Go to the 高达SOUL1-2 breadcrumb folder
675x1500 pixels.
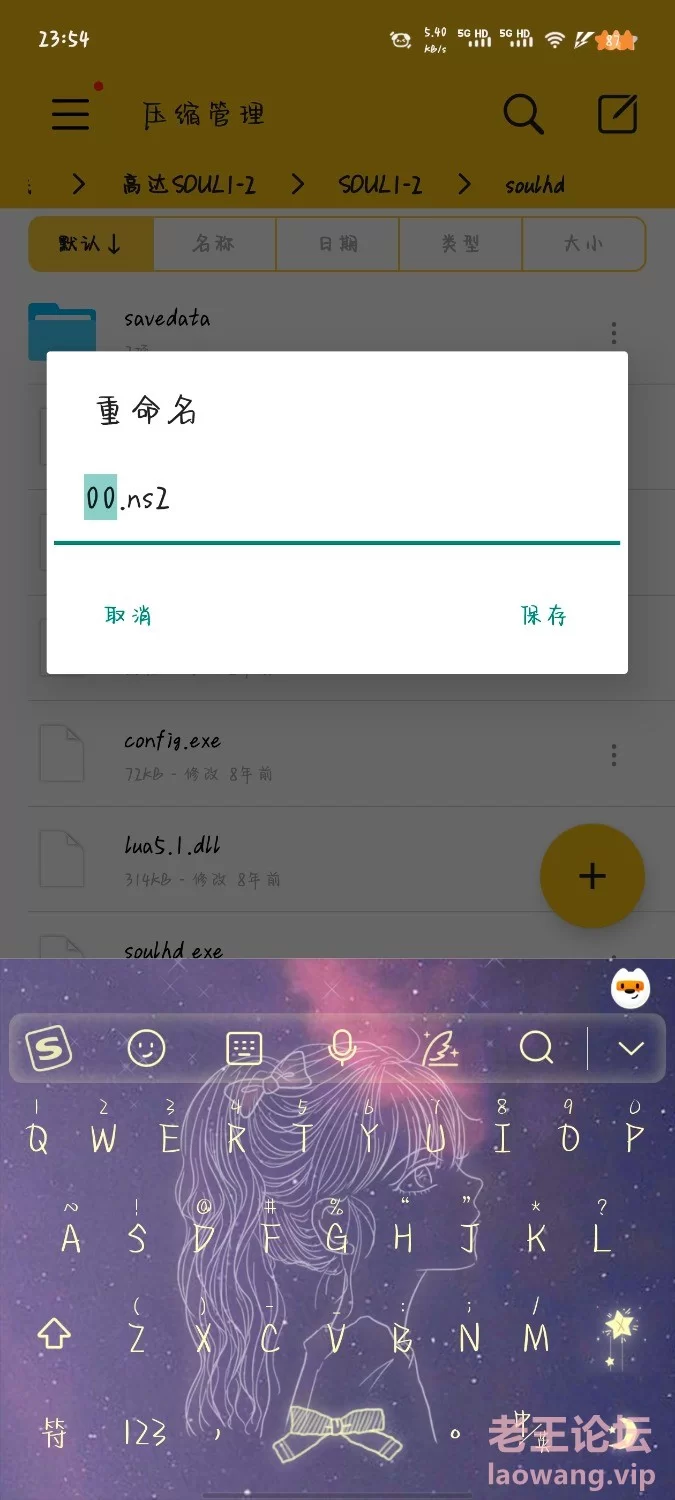(x=189, y=185)
